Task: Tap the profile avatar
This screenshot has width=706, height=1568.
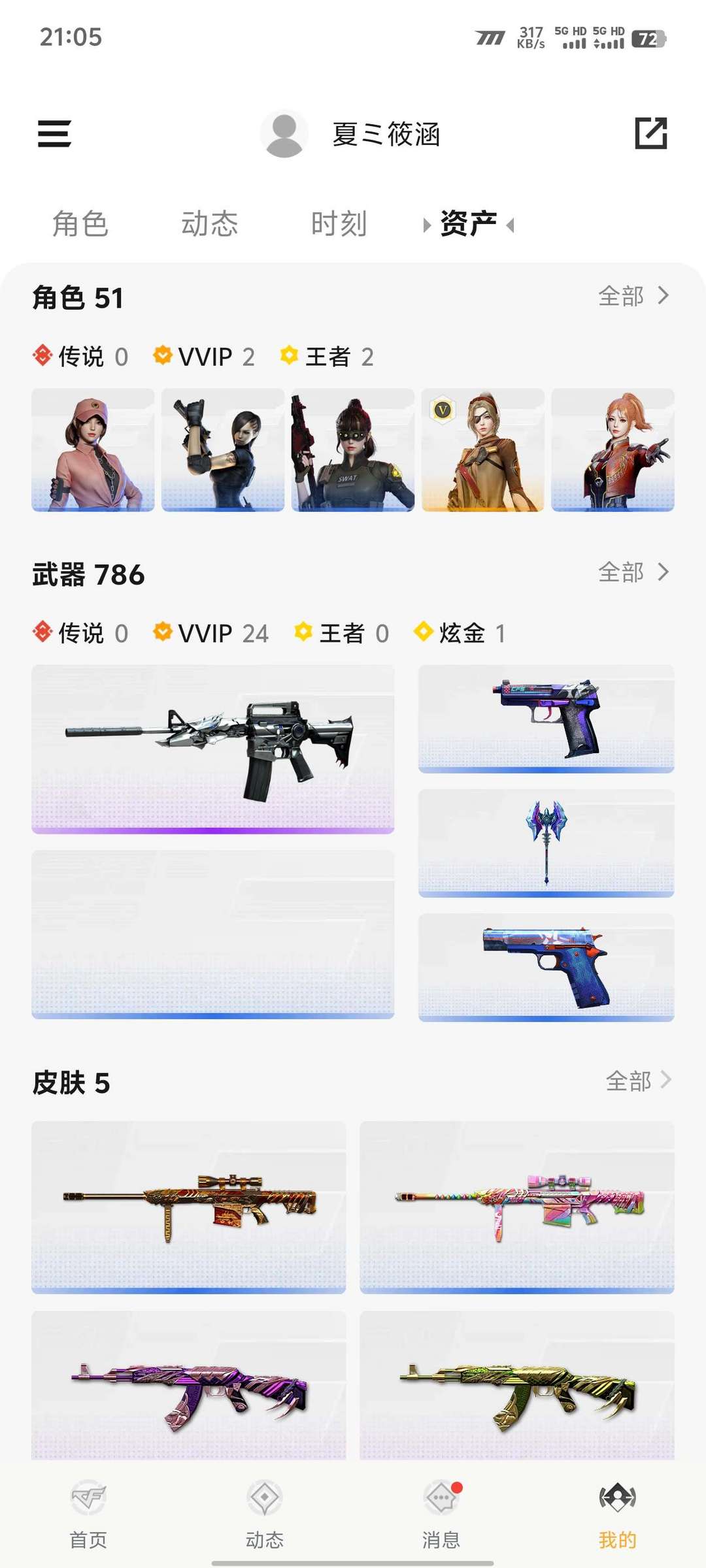Action: point(284,133)
